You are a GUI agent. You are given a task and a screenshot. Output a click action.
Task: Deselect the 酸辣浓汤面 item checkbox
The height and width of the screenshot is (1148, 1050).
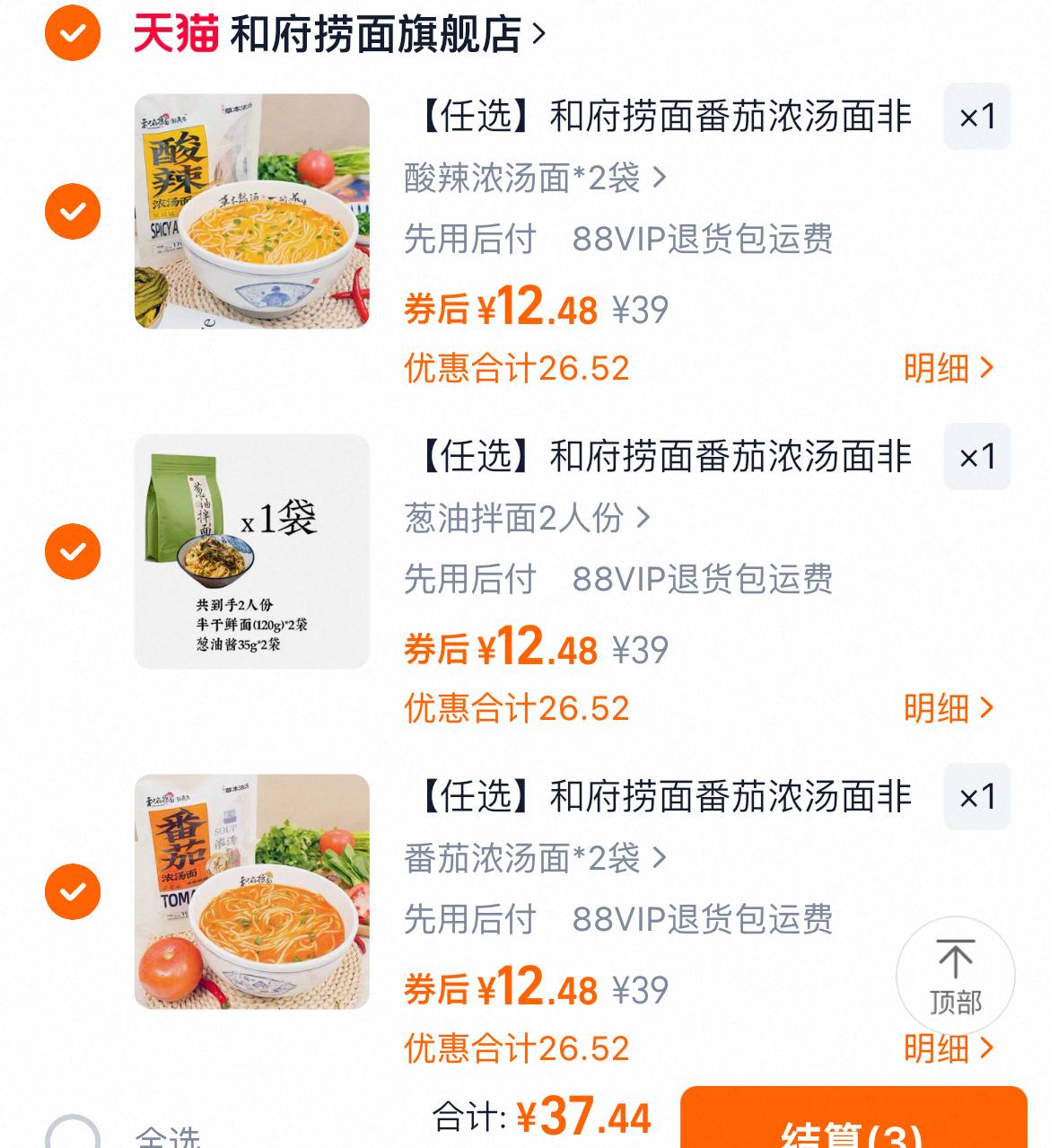[72, 211]
